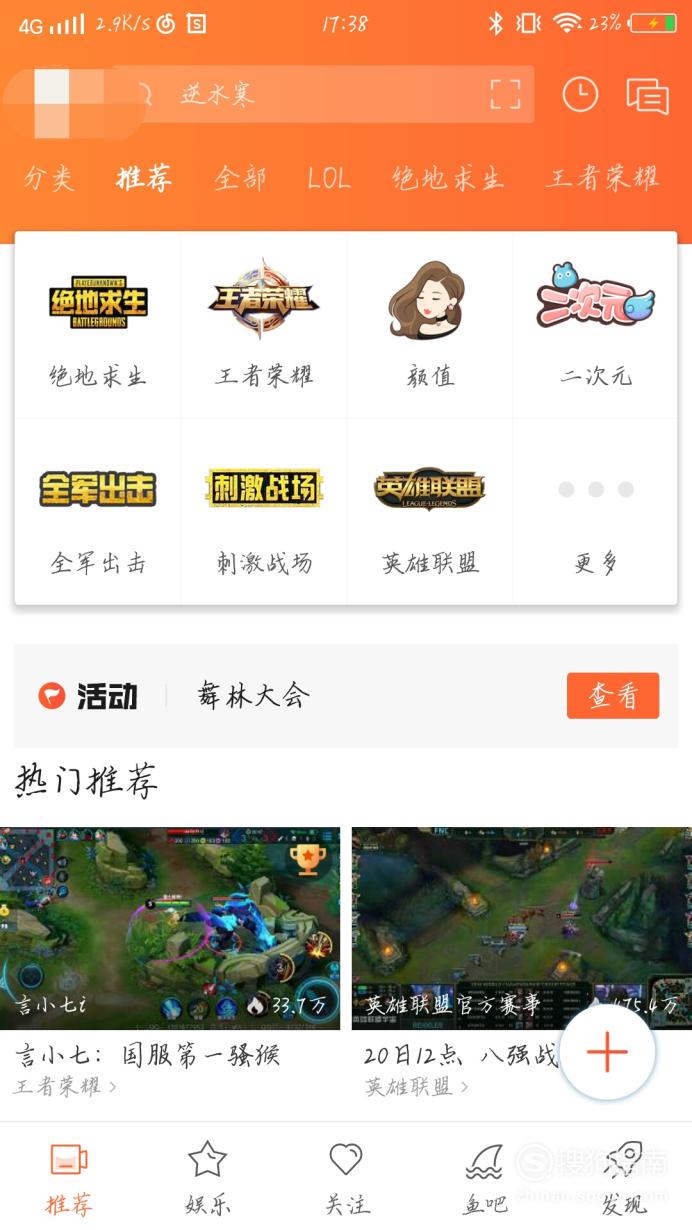692x1230 pixels.
Task: Open the 王者荣耀 category tile
Action: (x=264, y=325)
